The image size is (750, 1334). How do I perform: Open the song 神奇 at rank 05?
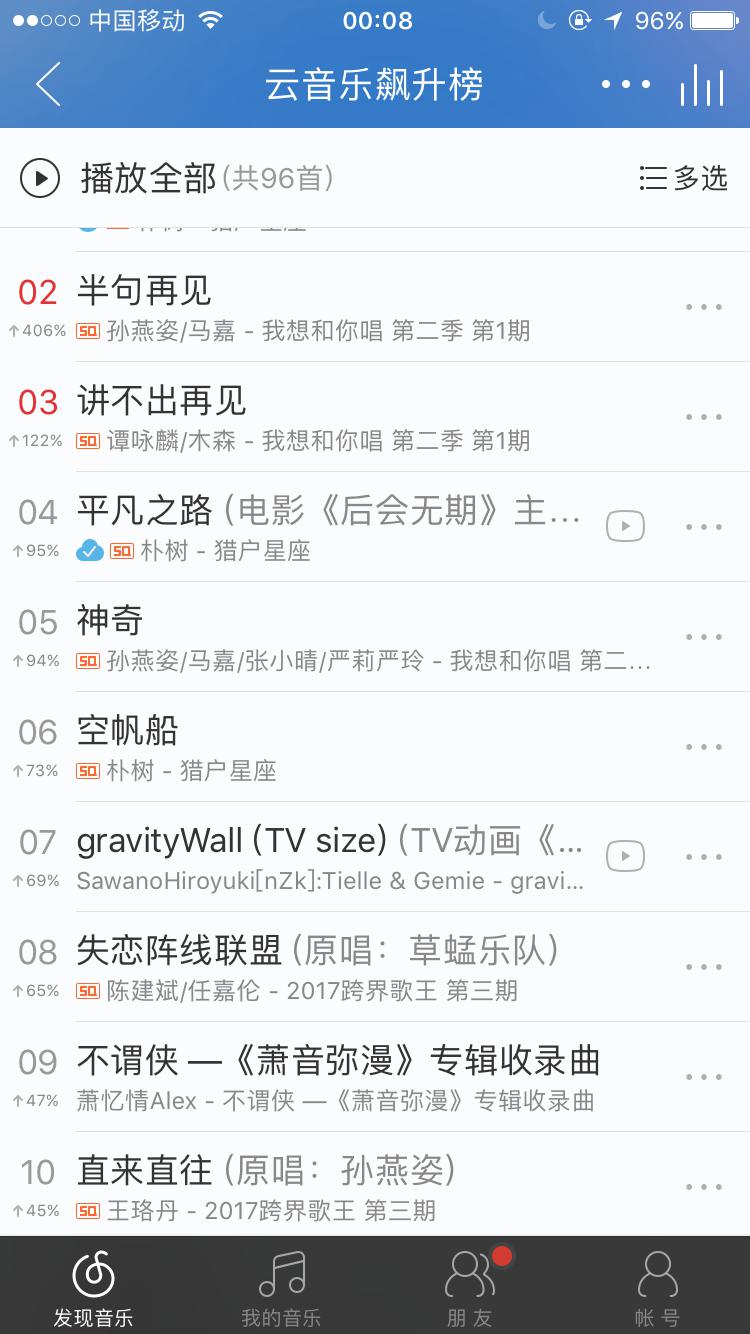point(110,620)
